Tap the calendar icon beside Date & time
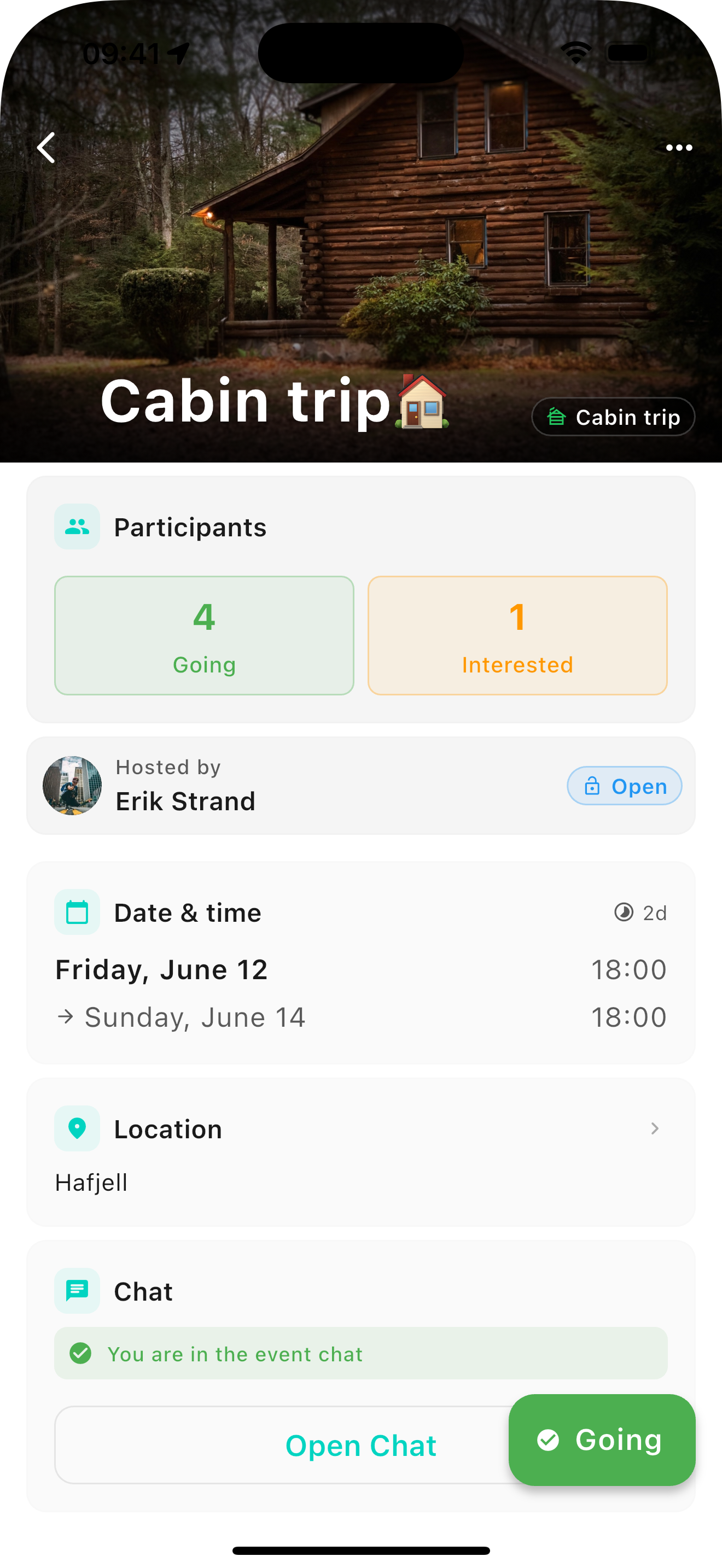 click(x=77, y=911)
